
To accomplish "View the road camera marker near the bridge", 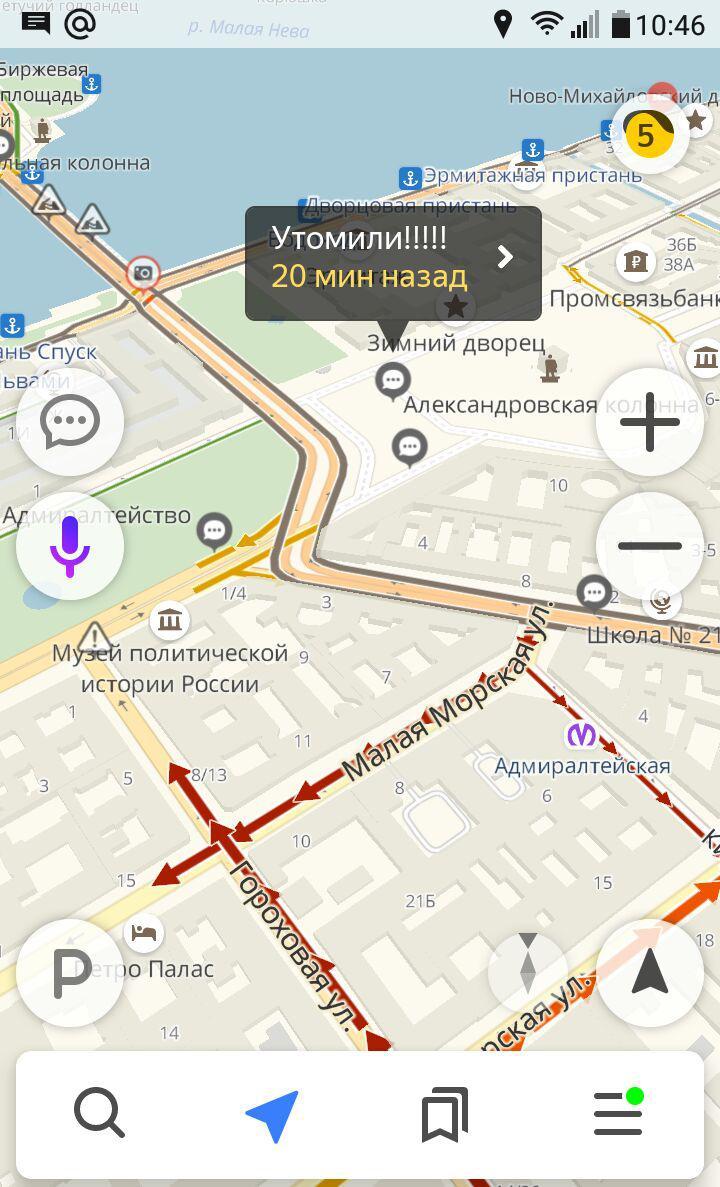I will [x=143, y=273].
